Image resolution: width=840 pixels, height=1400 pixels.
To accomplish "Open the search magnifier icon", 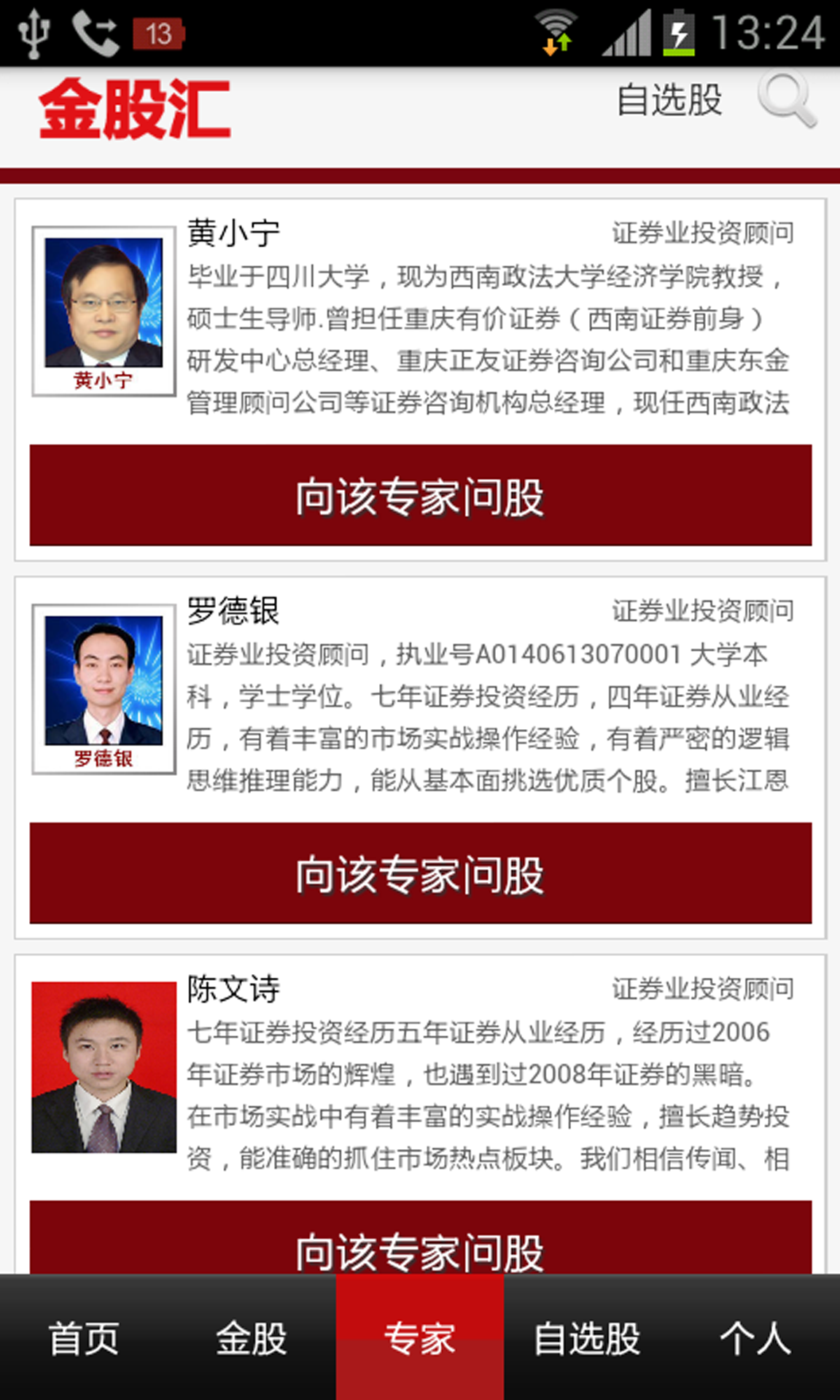I will 787,99.
